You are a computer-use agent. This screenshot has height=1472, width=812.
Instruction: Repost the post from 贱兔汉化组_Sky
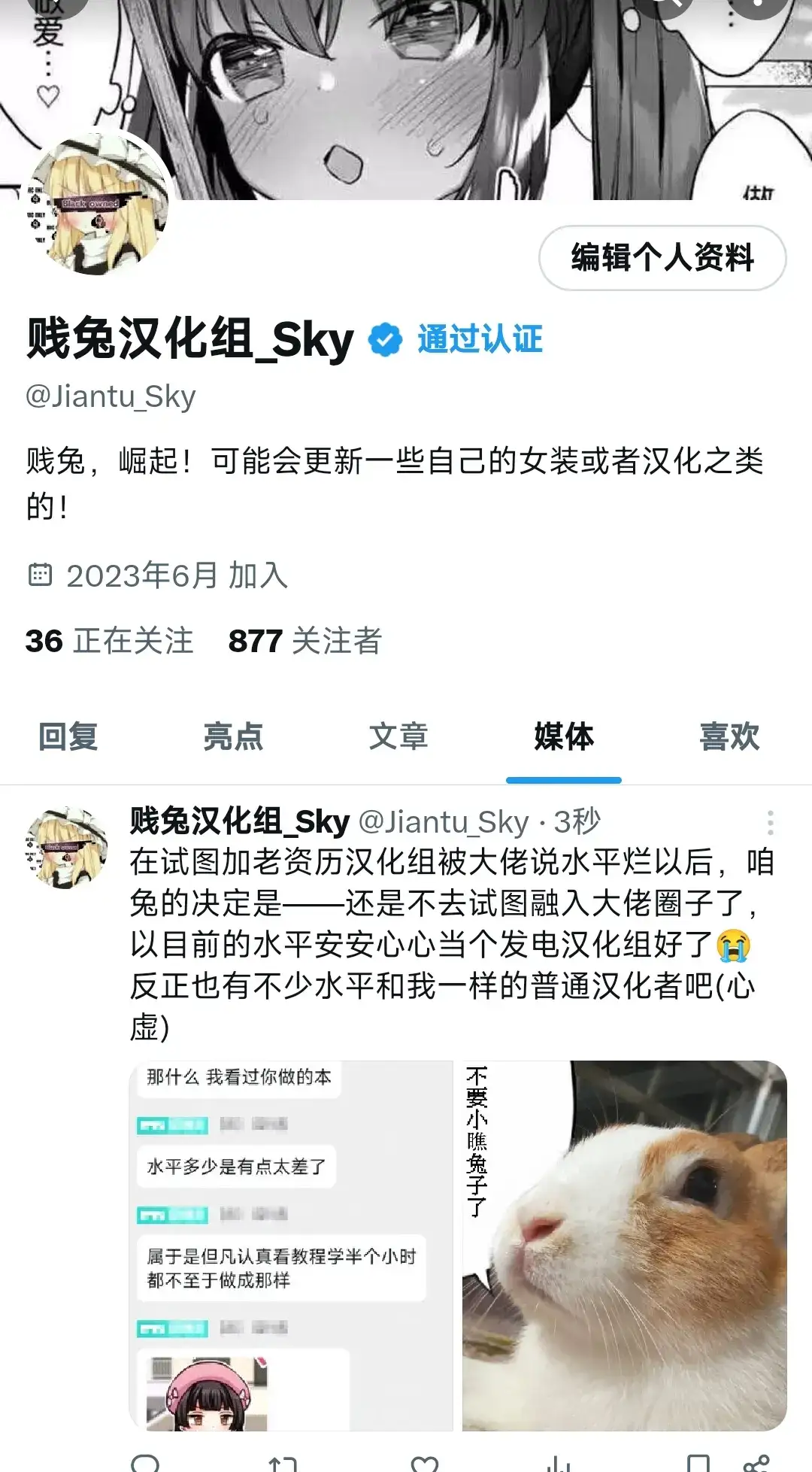283,1463
